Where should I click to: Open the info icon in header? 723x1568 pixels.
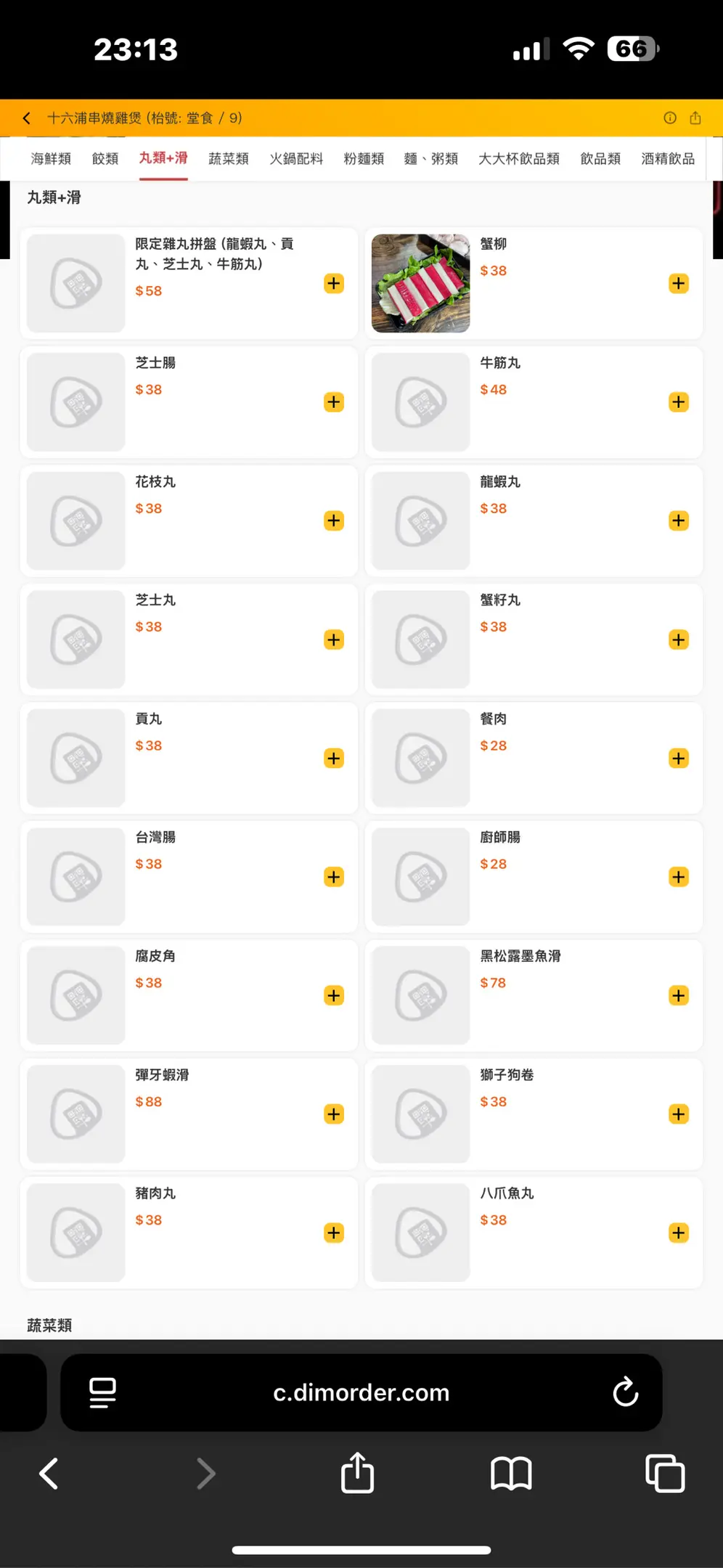670,118
